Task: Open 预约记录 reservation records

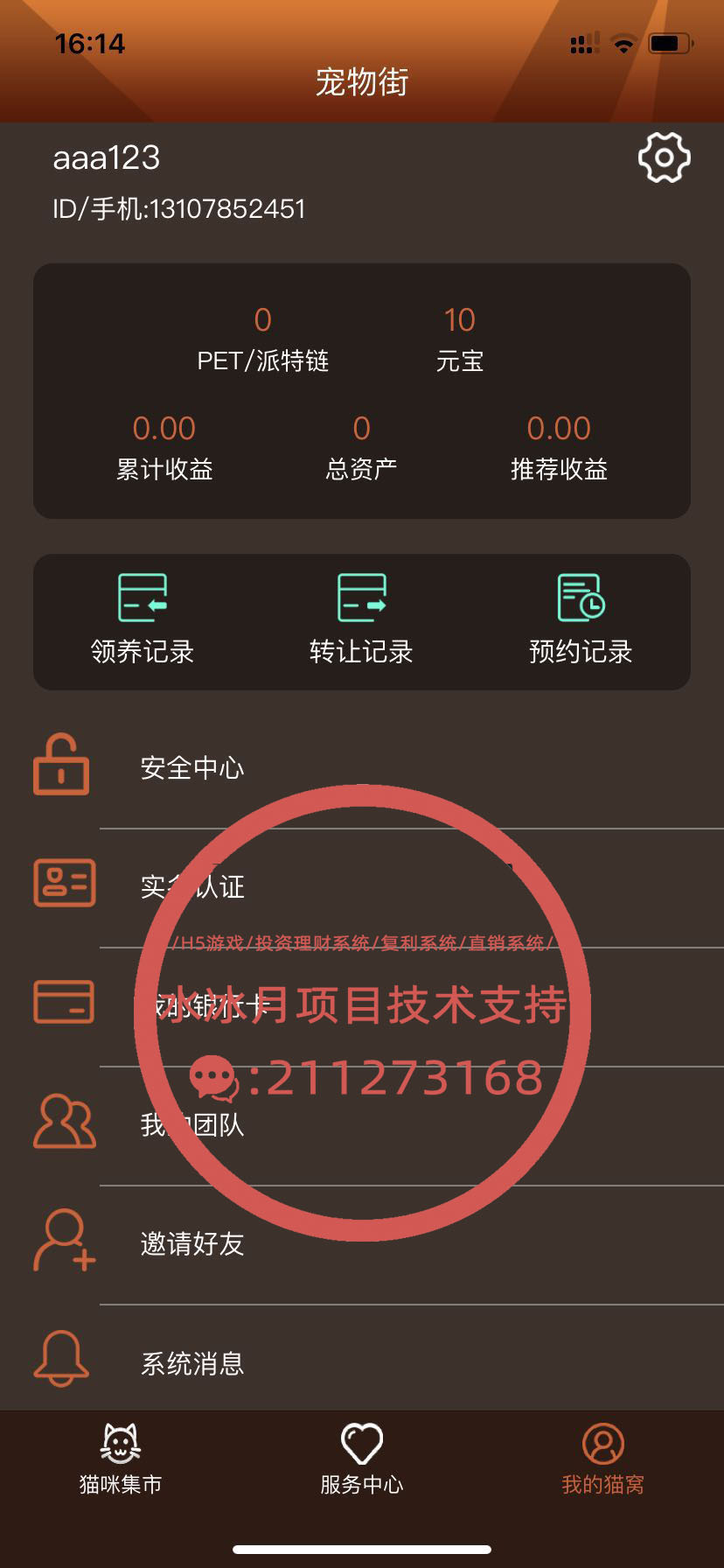Action: point(581,619)
